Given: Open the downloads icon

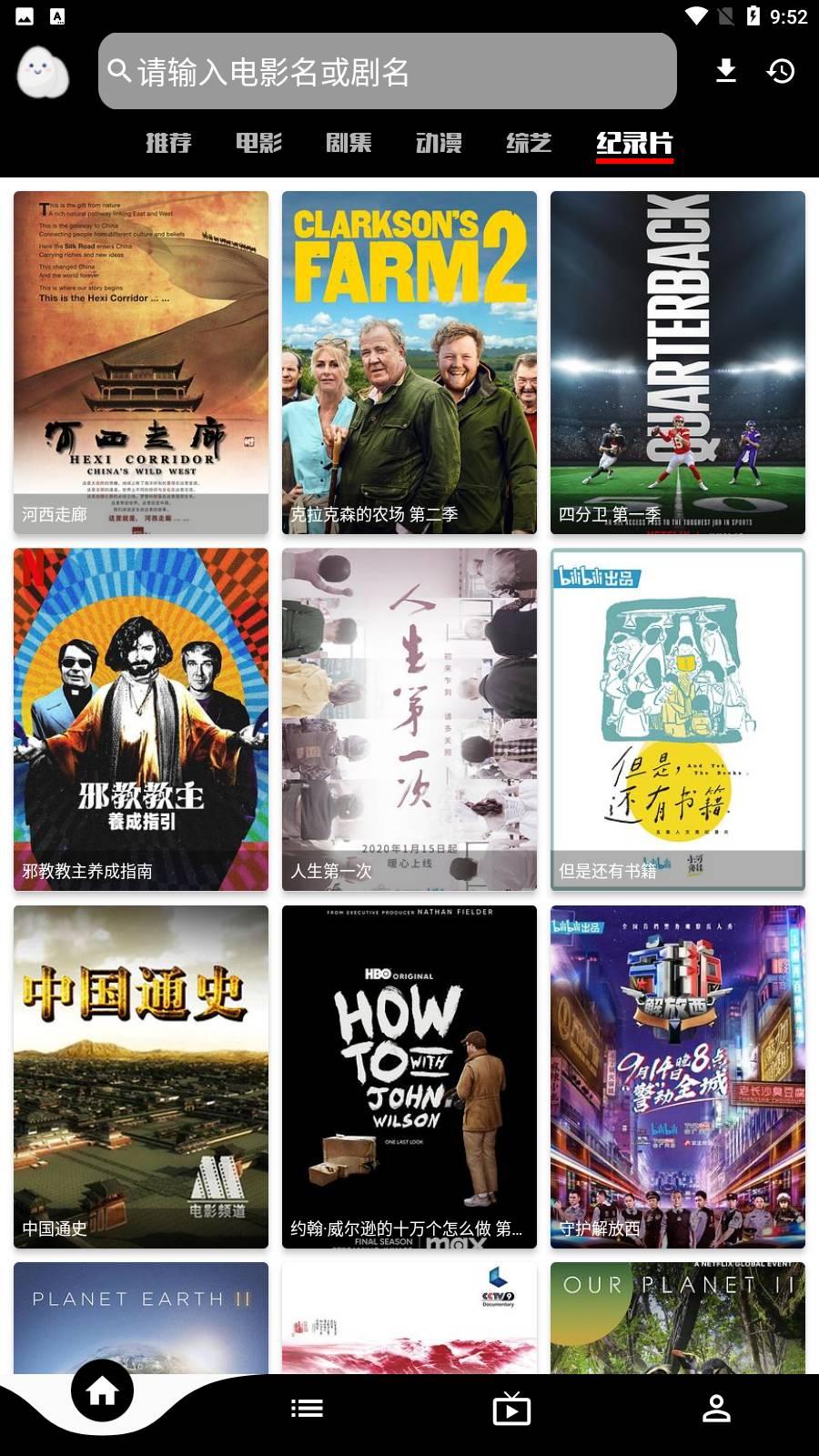Looking at the screenshot, I should [725, 71].
